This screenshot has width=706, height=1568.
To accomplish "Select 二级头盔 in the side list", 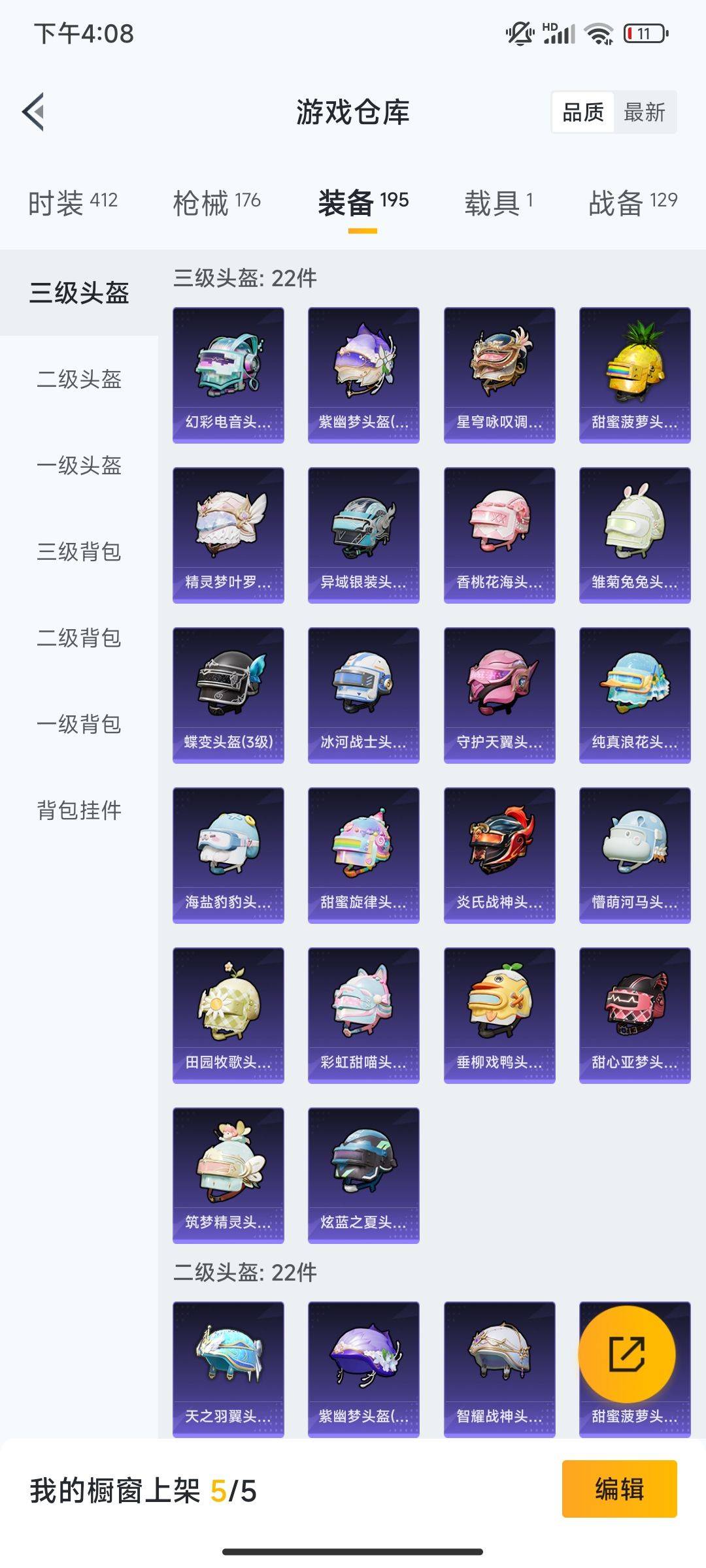I will [x=79, y=379].
